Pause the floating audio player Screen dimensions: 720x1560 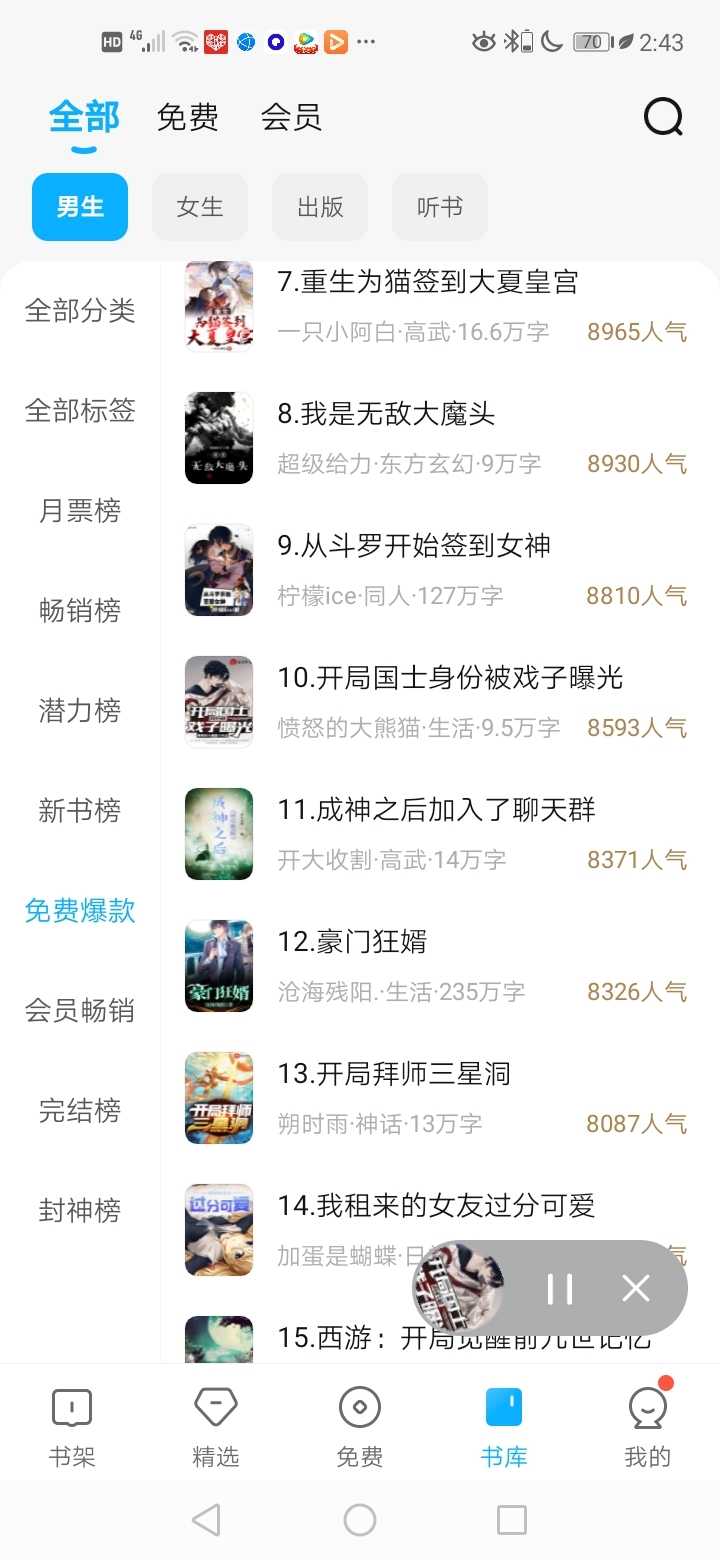(560, 1289)
